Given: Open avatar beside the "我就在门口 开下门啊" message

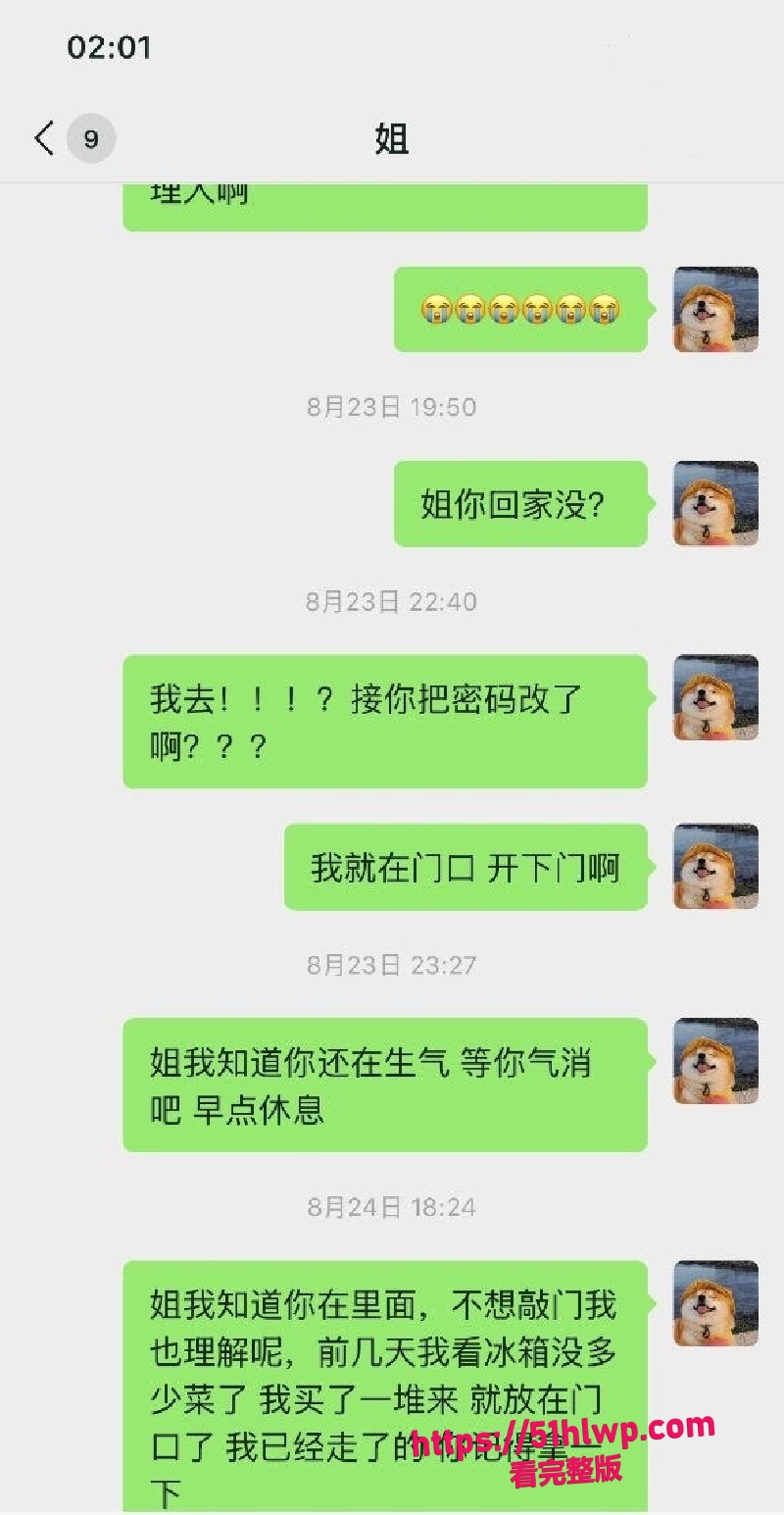Looking at the screenshot, I should 715,867.
